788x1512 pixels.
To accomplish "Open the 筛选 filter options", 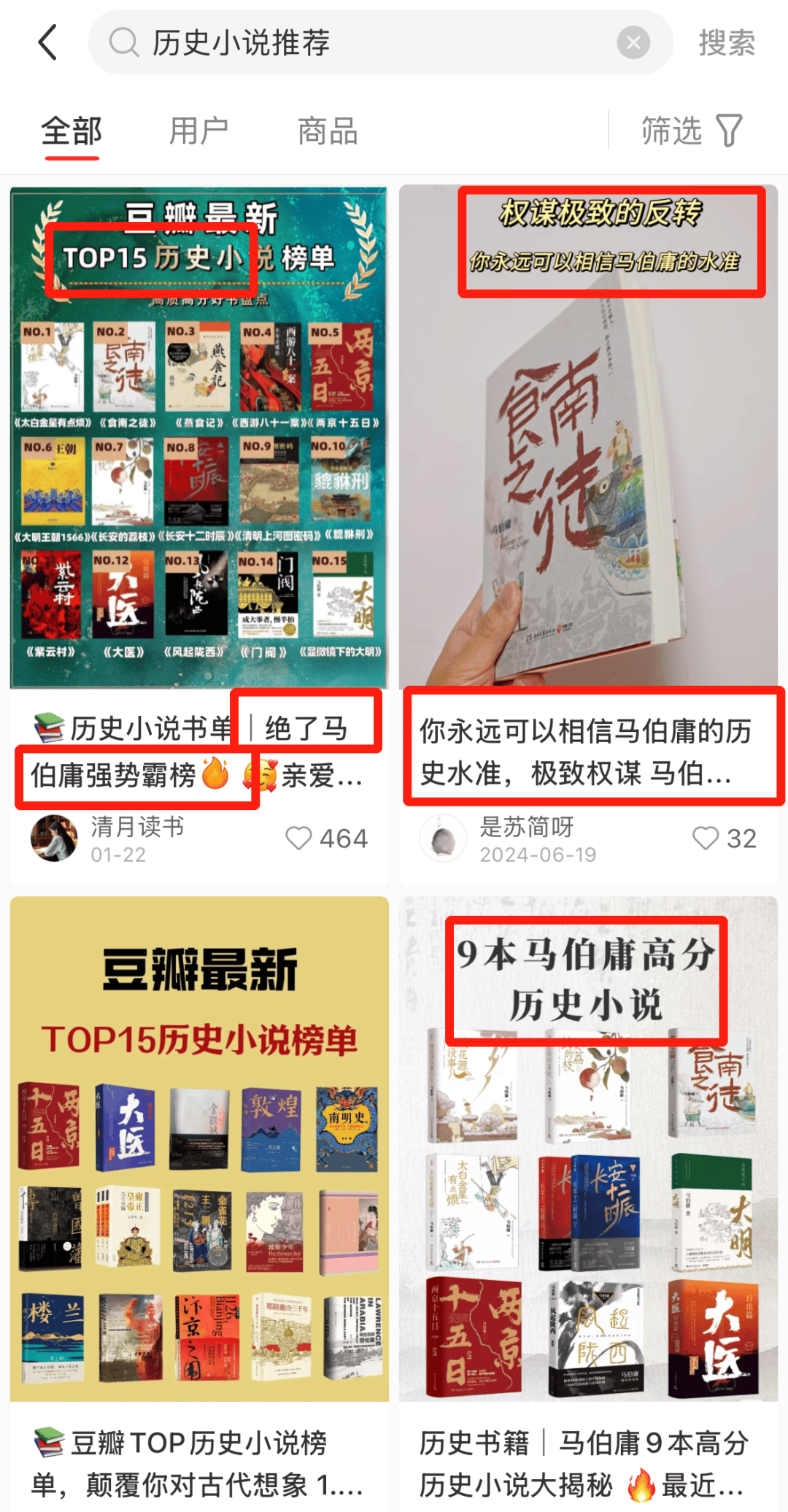I will 690,131.
